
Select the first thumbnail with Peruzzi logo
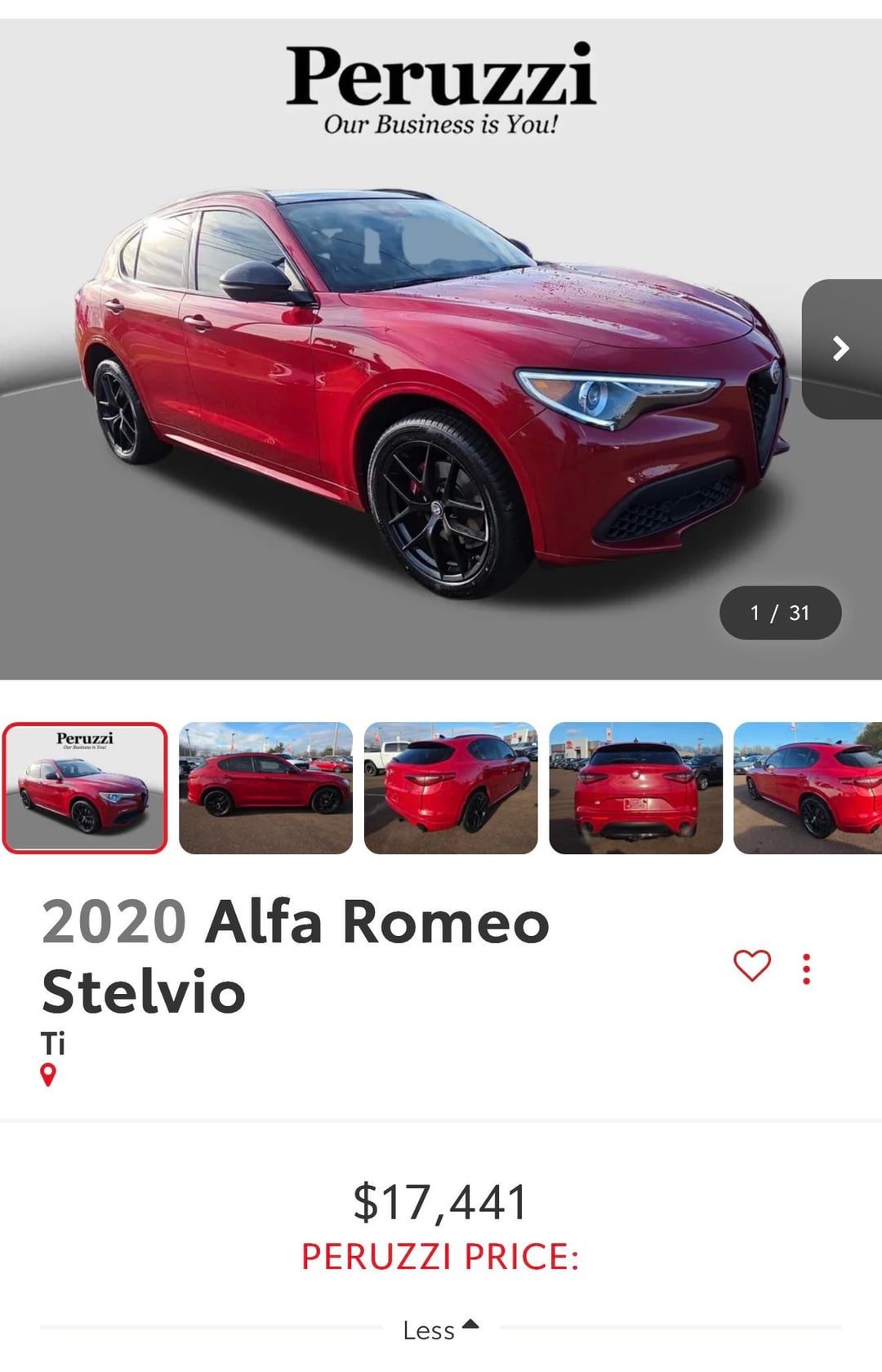(x=85, y=788)
